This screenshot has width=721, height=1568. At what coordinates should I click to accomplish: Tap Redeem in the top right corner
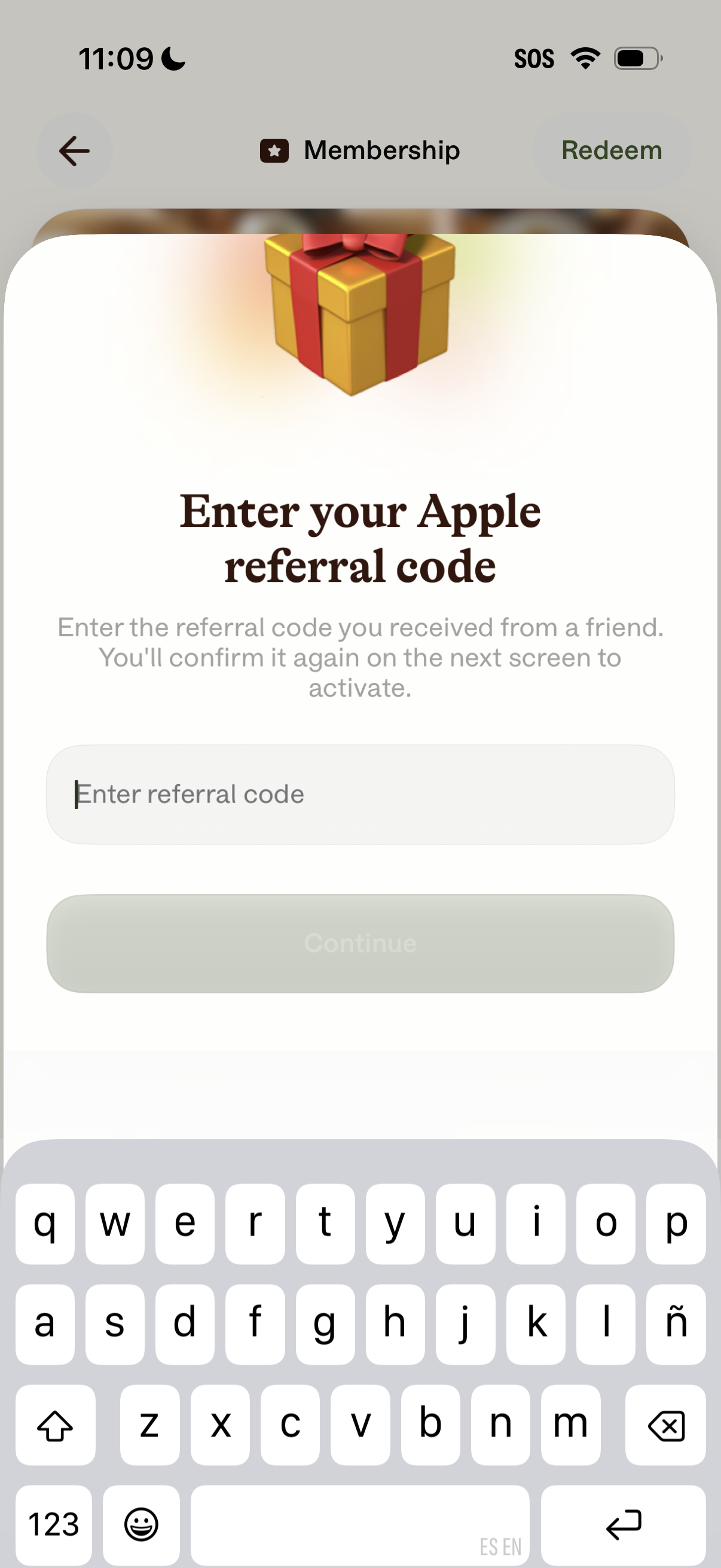(612, 150)
